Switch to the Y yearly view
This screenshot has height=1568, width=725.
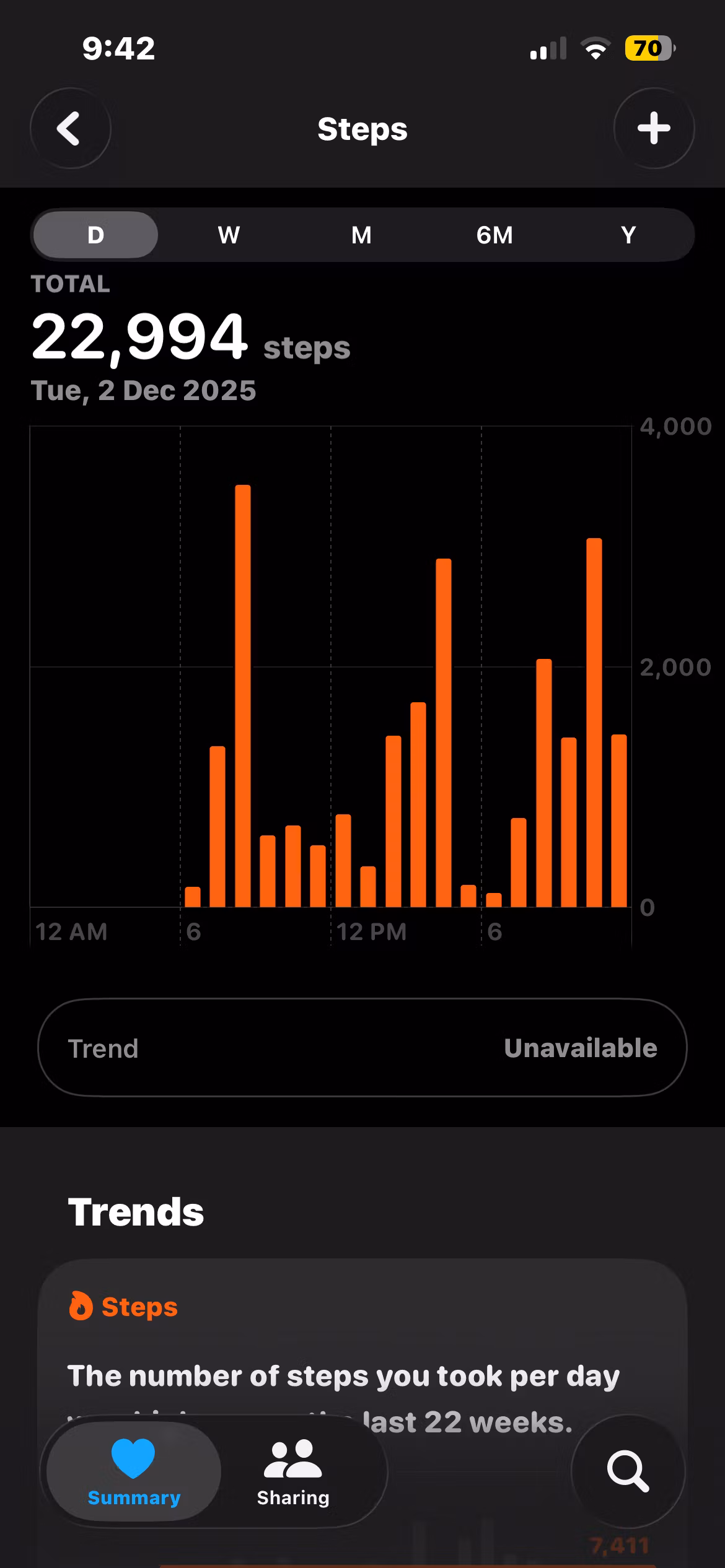click(x=628, y=235)
